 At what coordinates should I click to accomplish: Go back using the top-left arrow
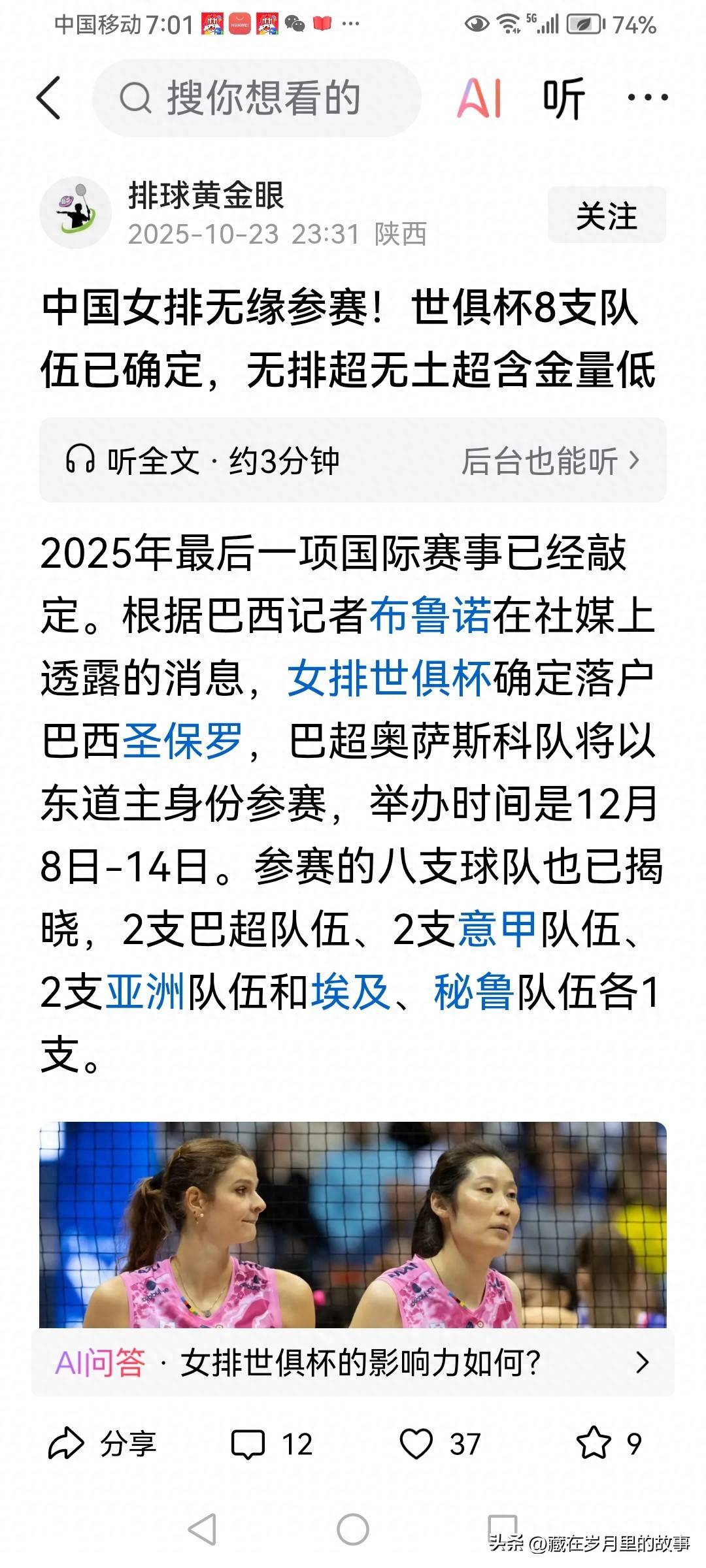[50, 98]
